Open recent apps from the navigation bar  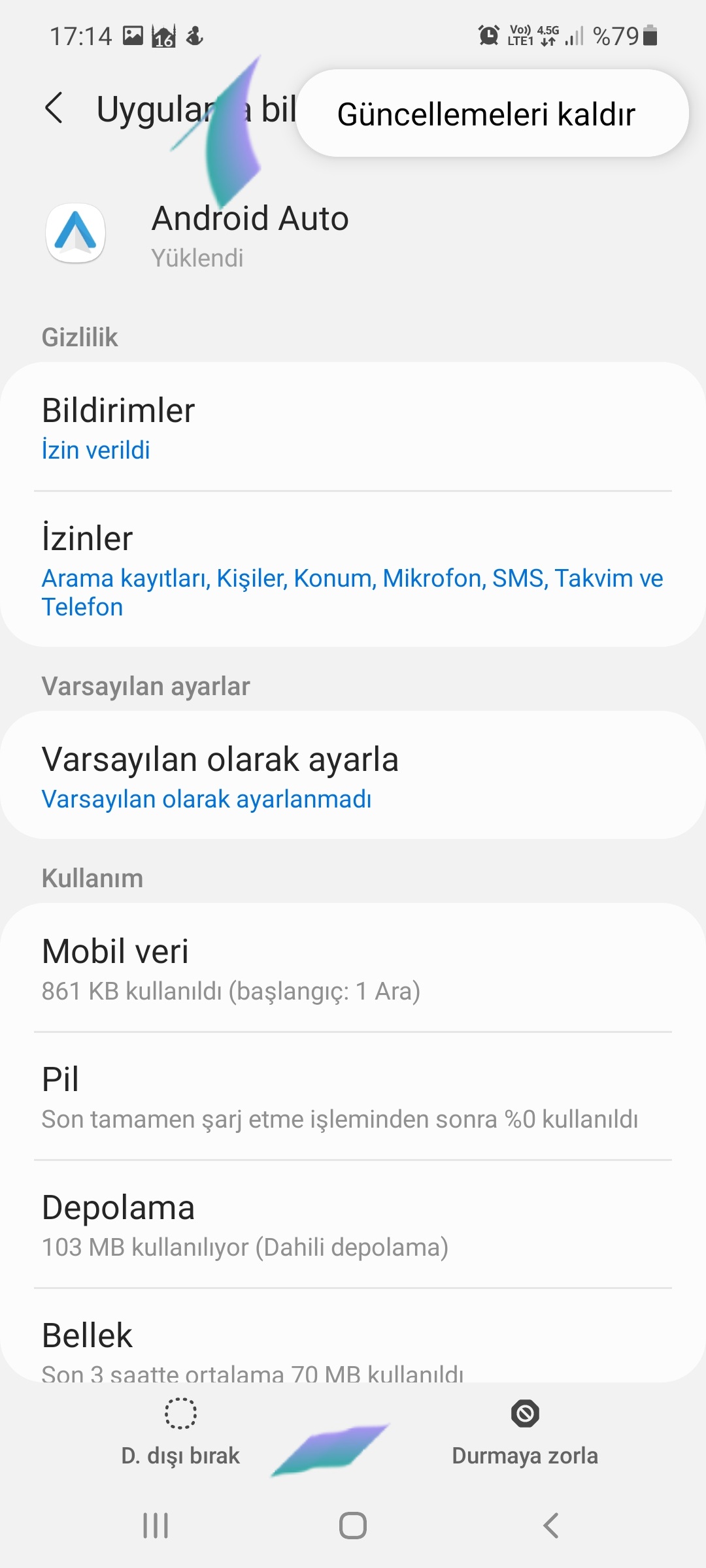(x=156, y=1526)
